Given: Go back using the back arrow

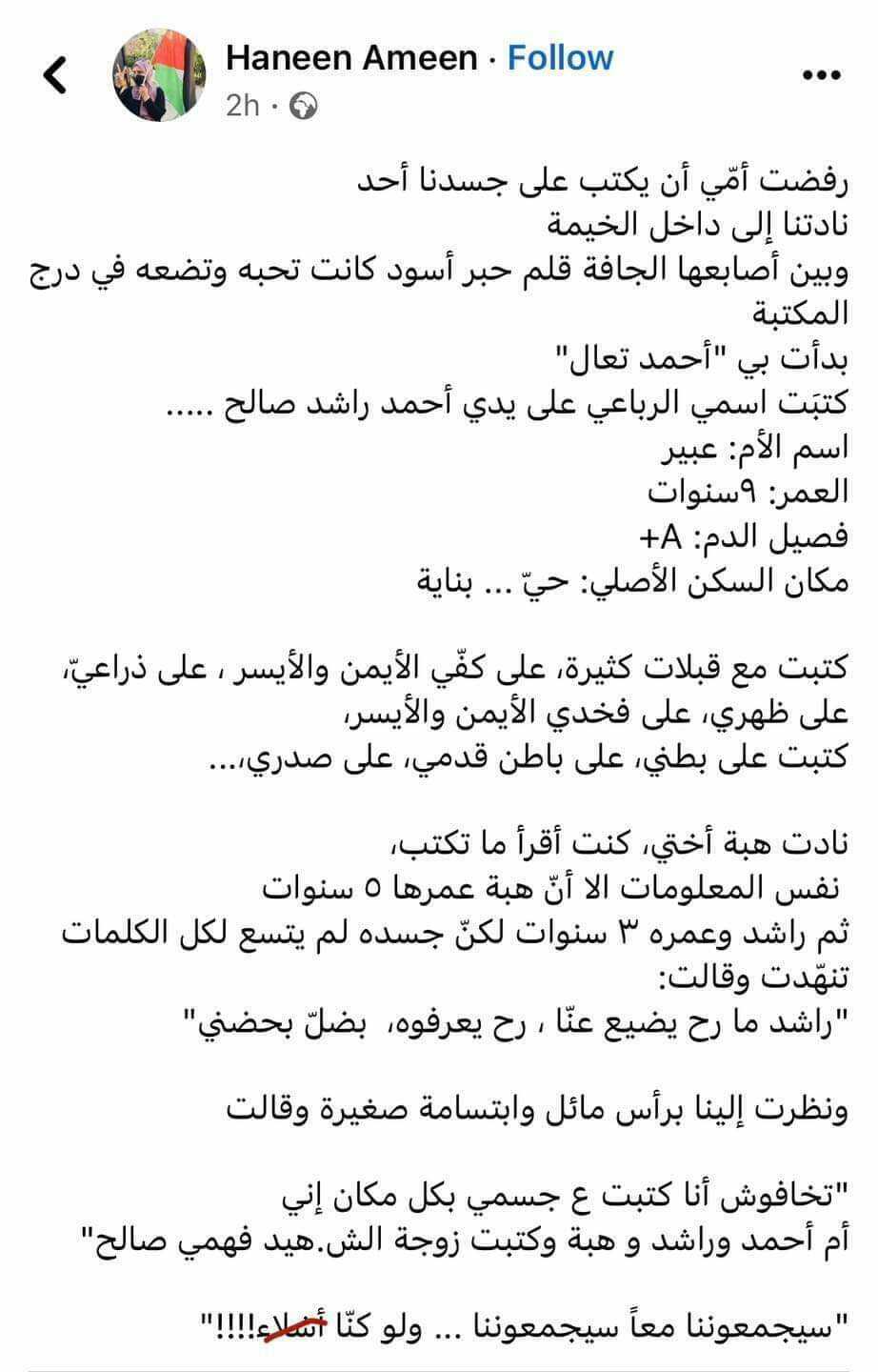Looking at the screenshot, I should point(56,75).
